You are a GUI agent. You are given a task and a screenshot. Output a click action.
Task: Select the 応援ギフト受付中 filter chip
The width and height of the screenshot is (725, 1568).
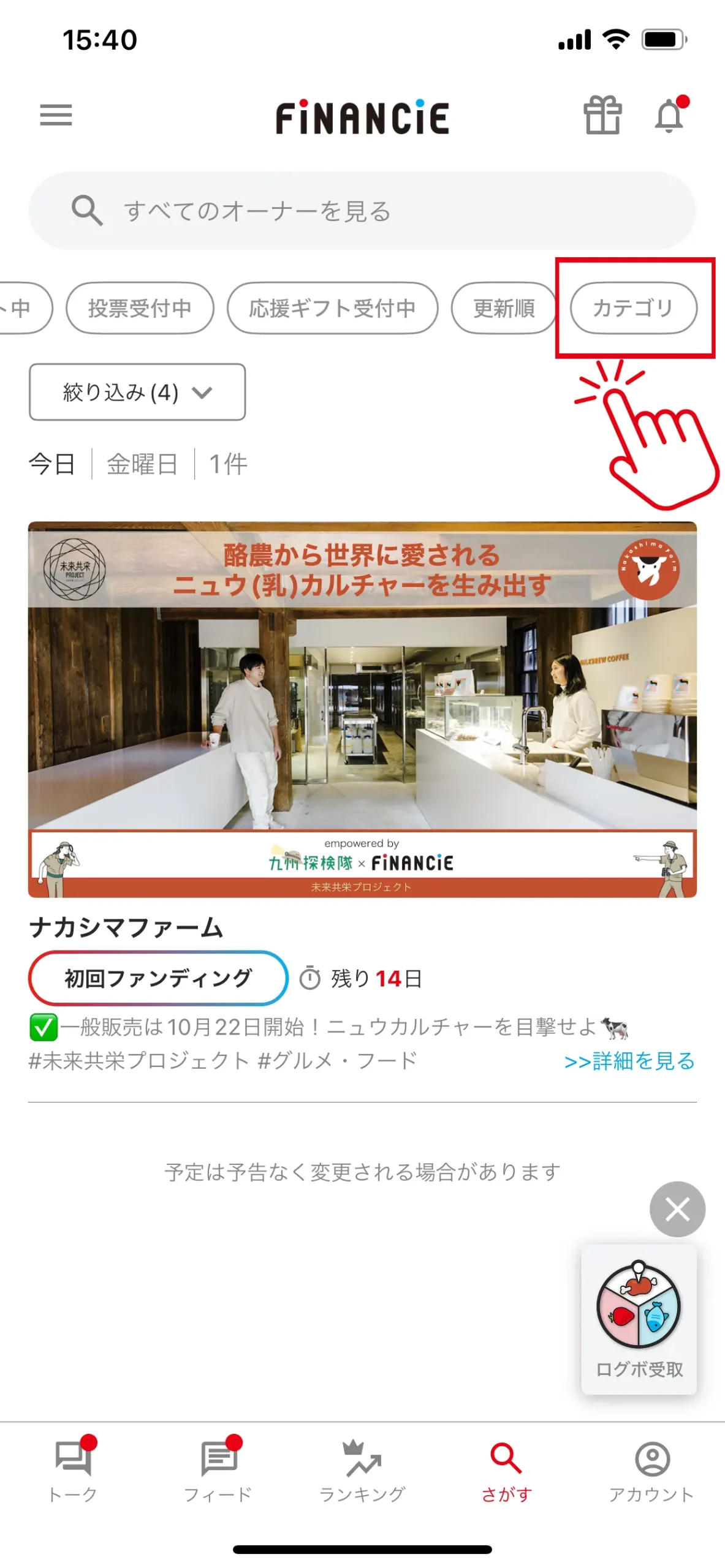[x=332, y=308]
